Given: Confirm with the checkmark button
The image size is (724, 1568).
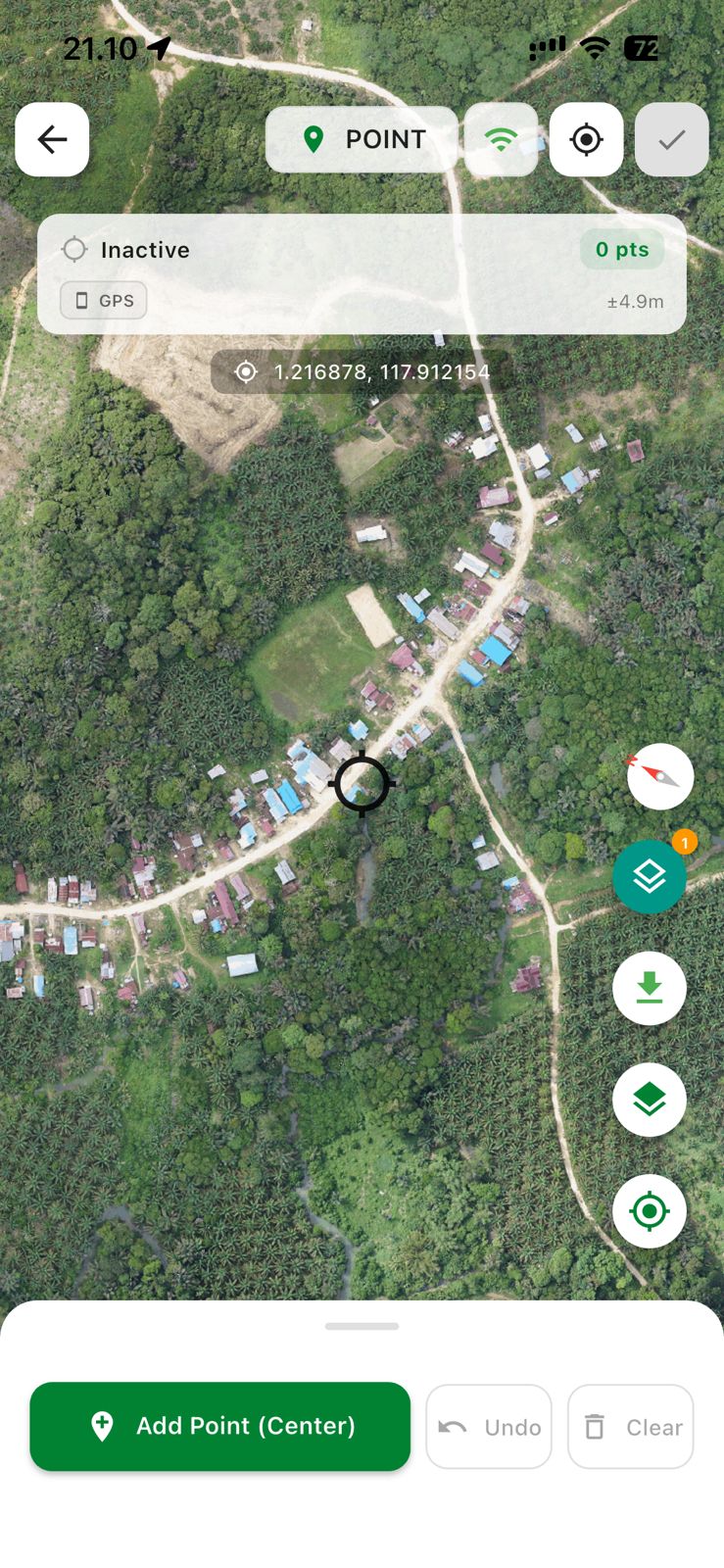Looking at the screenshot, I should tap(671, 139).
